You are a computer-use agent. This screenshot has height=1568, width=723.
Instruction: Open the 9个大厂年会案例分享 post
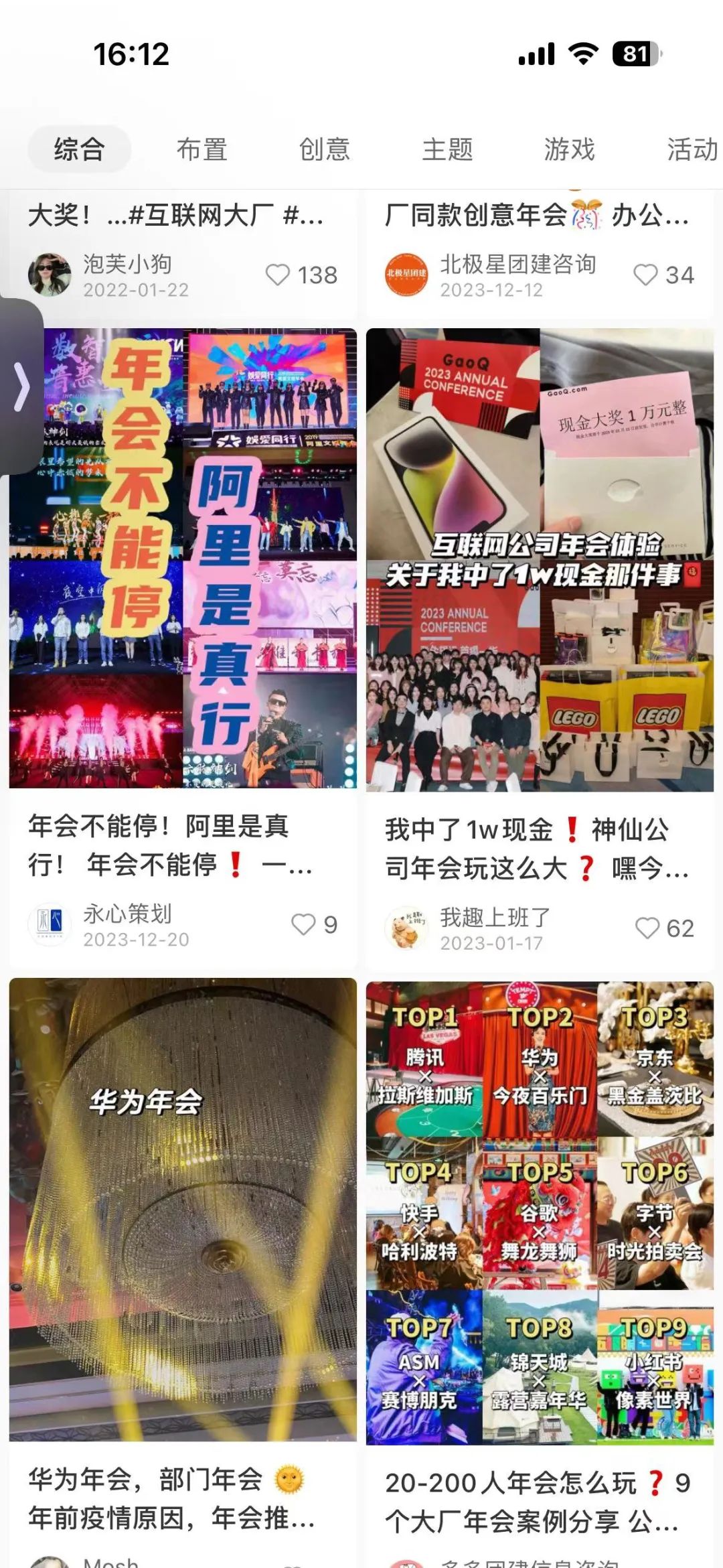(540, 1212)
